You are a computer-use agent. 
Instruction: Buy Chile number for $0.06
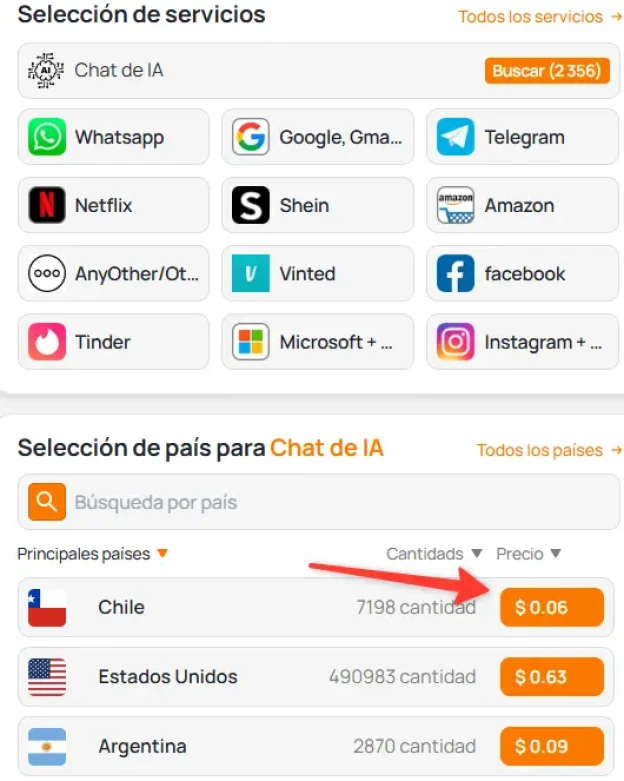coord(551,607)
